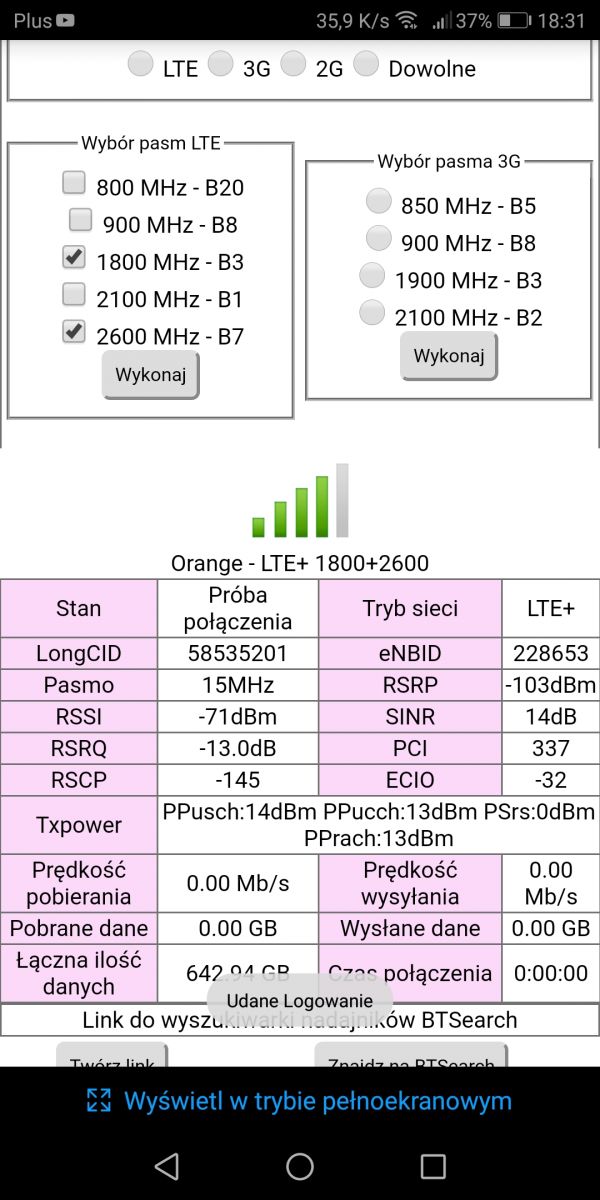Select 850 MHz - B5 3G band

378,202
